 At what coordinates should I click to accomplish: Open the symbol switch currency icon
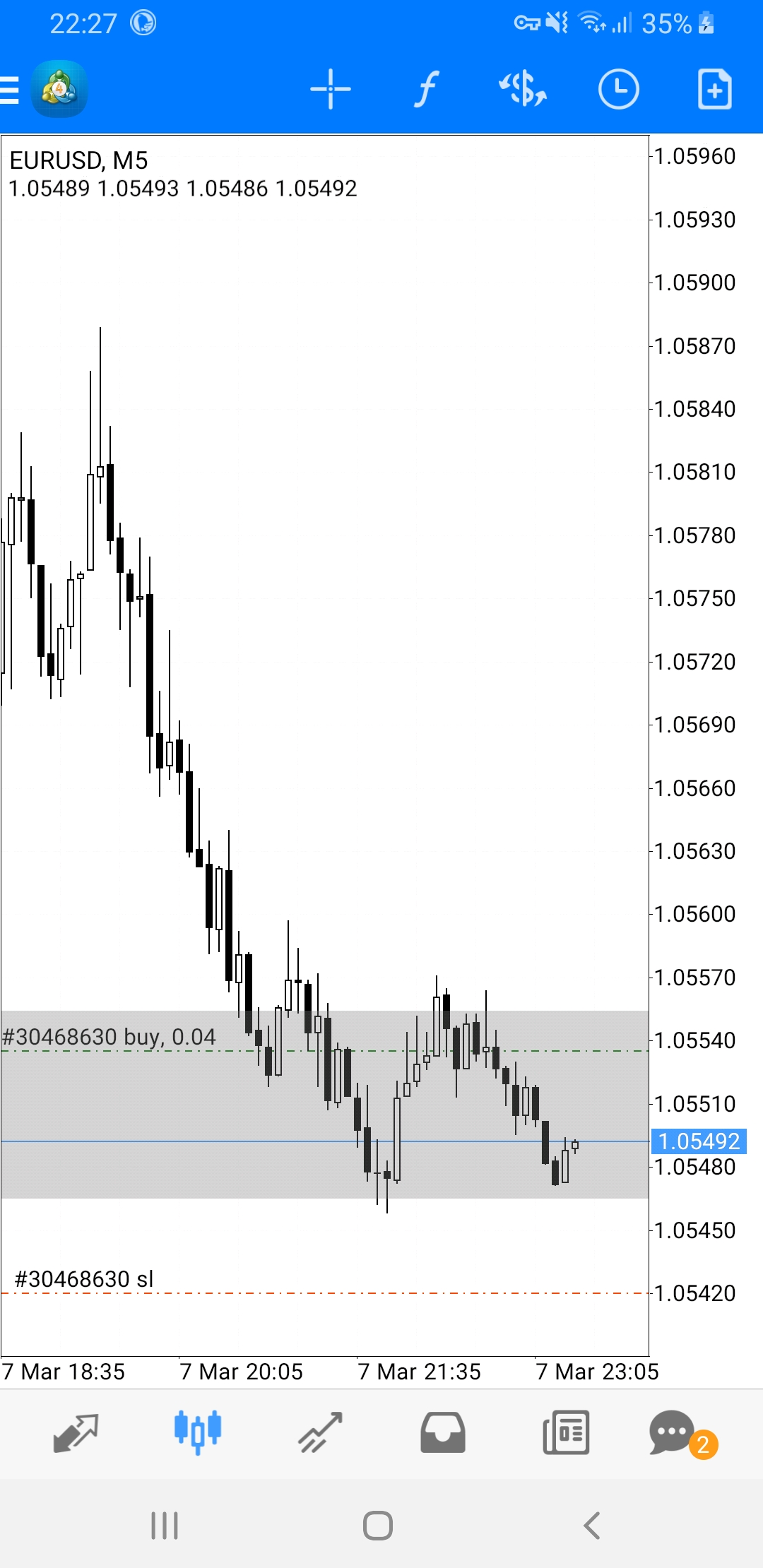click(x=523, y=90)
